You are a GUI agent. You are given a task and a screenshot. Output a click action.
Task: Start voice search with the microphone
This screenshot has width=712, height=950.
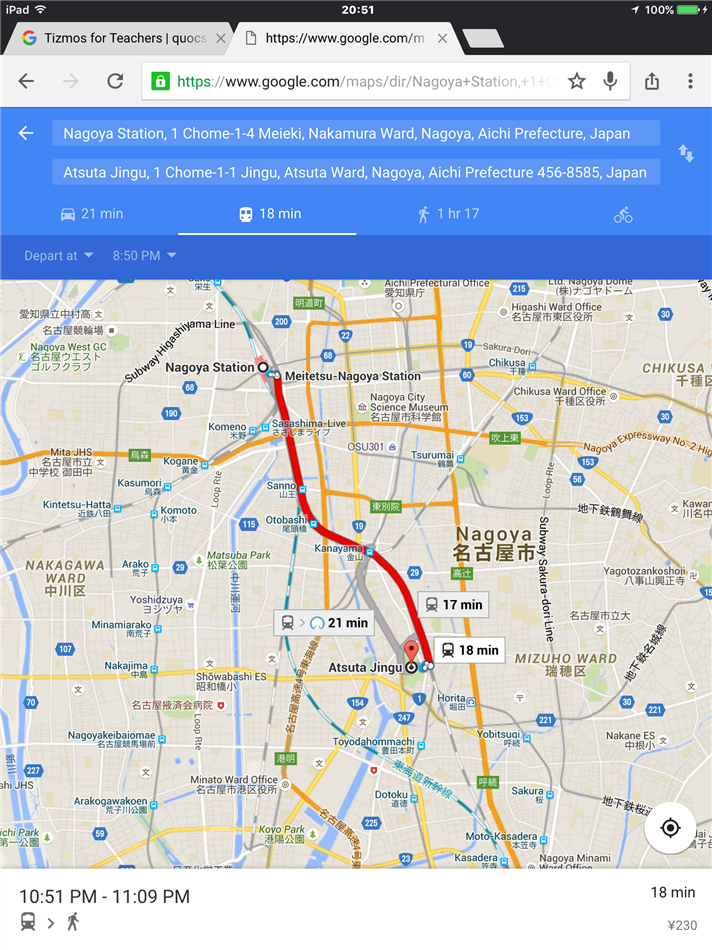[610, 81]
